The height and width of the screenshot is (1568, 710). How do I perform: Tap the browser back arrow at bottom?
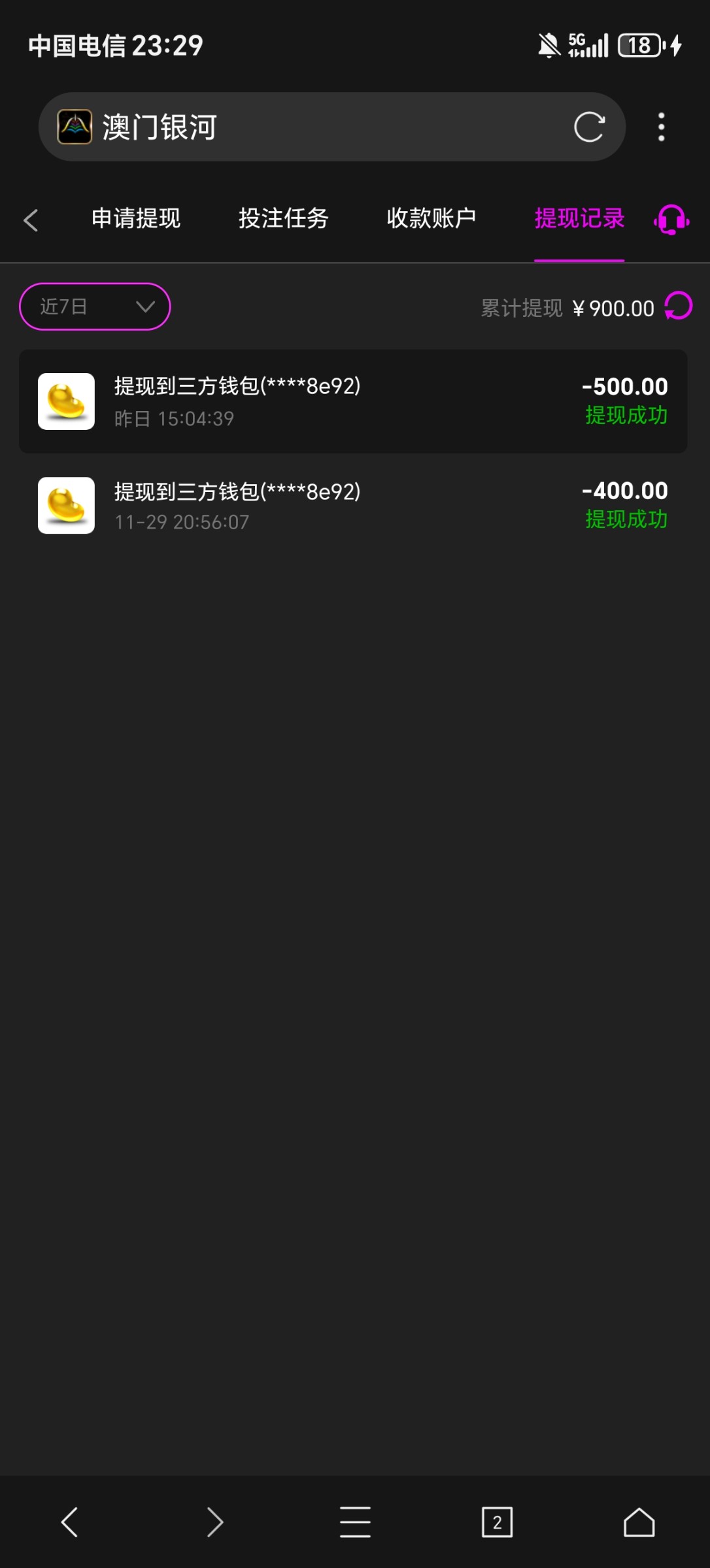[x=70, y=1522]
